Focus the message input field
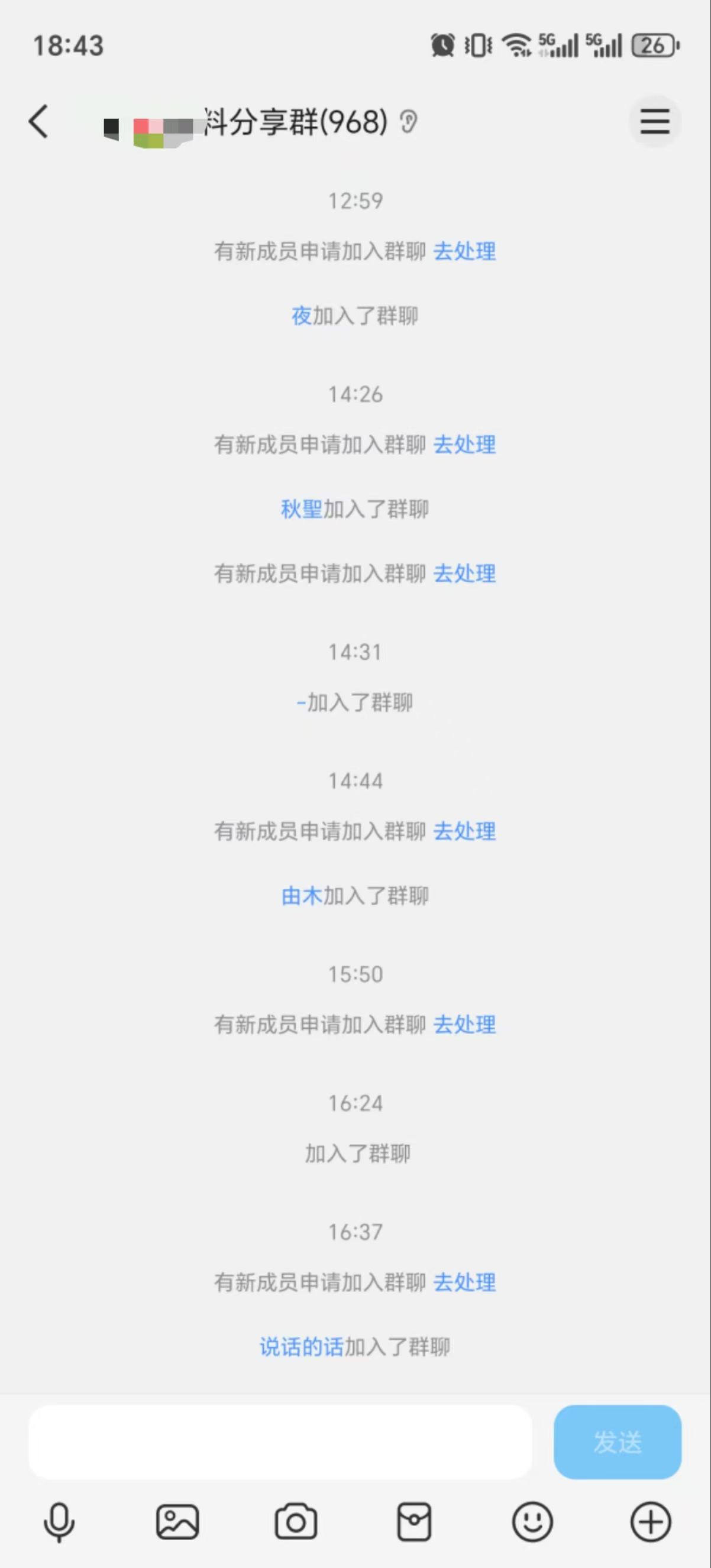 coord(280,1441)
